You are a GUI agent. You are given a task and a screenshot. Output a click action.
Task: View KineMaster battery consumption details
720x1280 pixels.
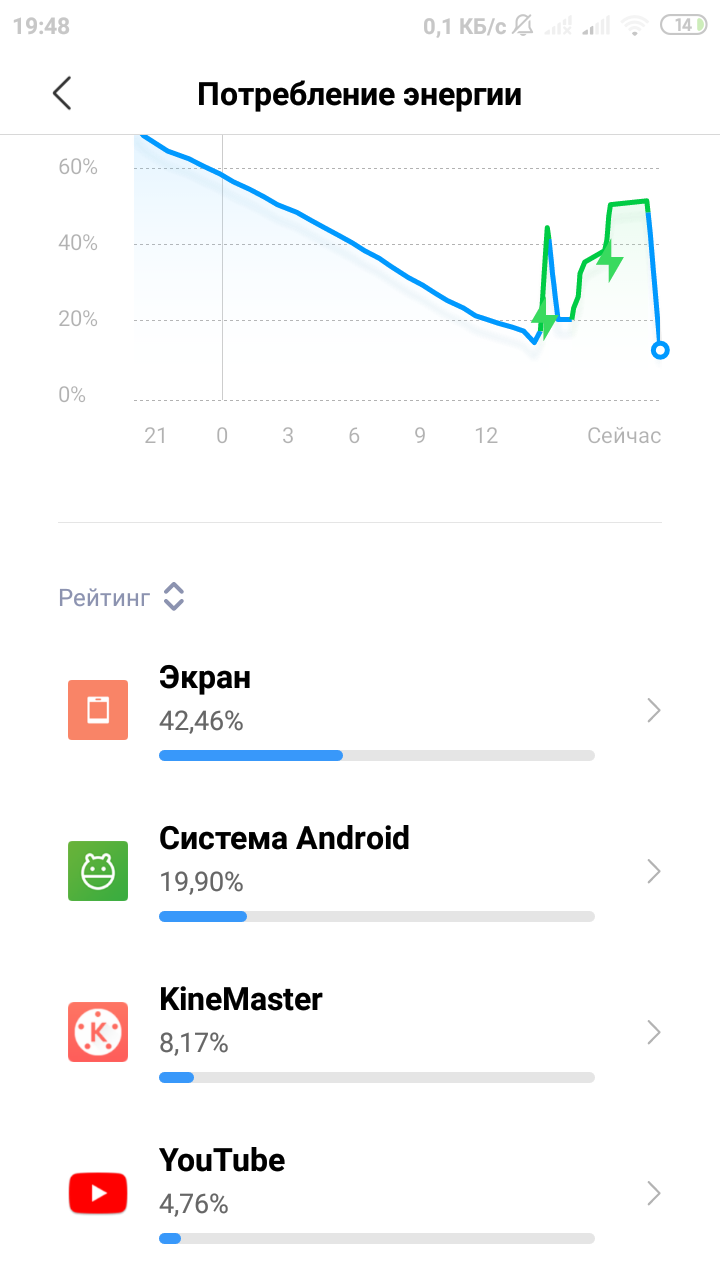(x=360, y=1033)
